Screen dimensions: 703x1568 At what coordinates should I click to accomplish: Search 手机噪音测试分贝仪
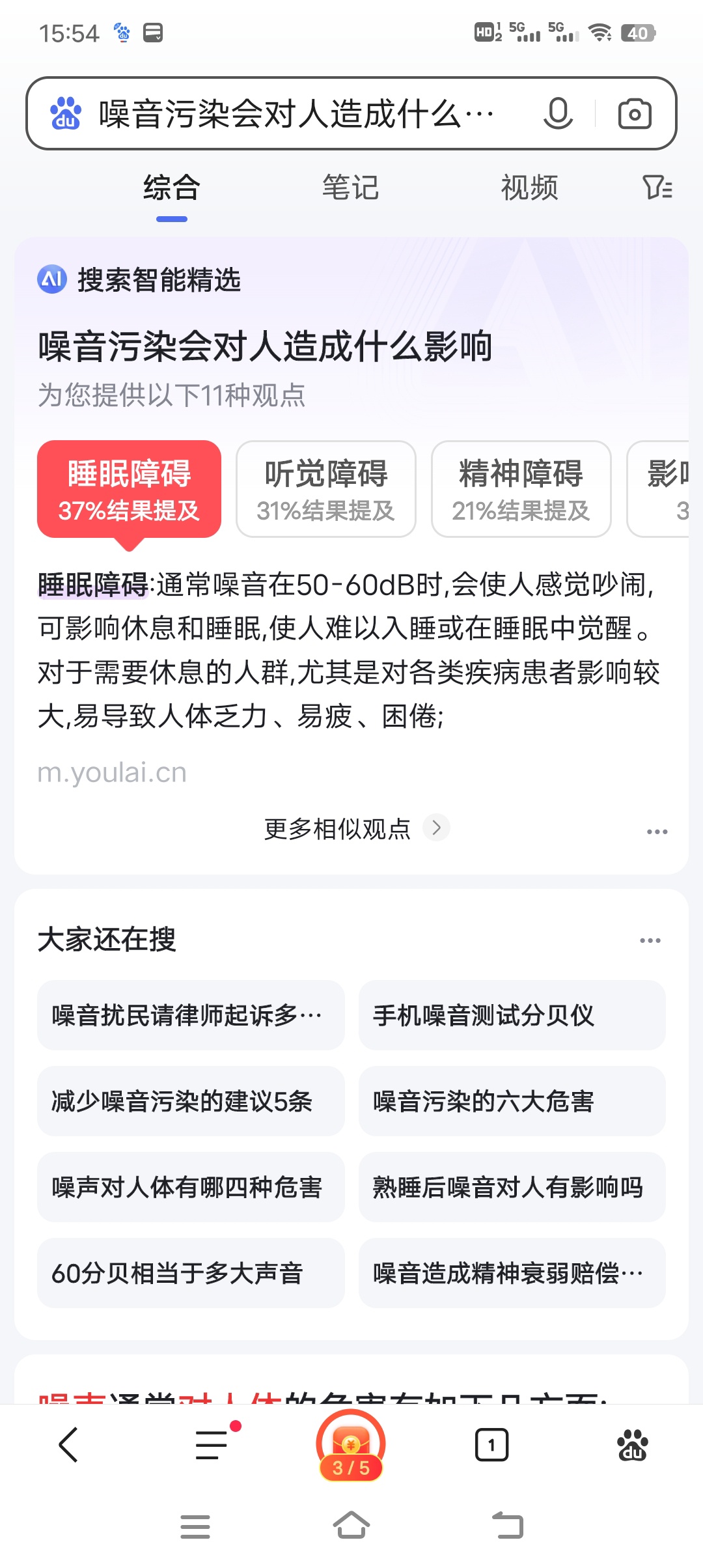pyautogui.click(x=512, y=1015)
